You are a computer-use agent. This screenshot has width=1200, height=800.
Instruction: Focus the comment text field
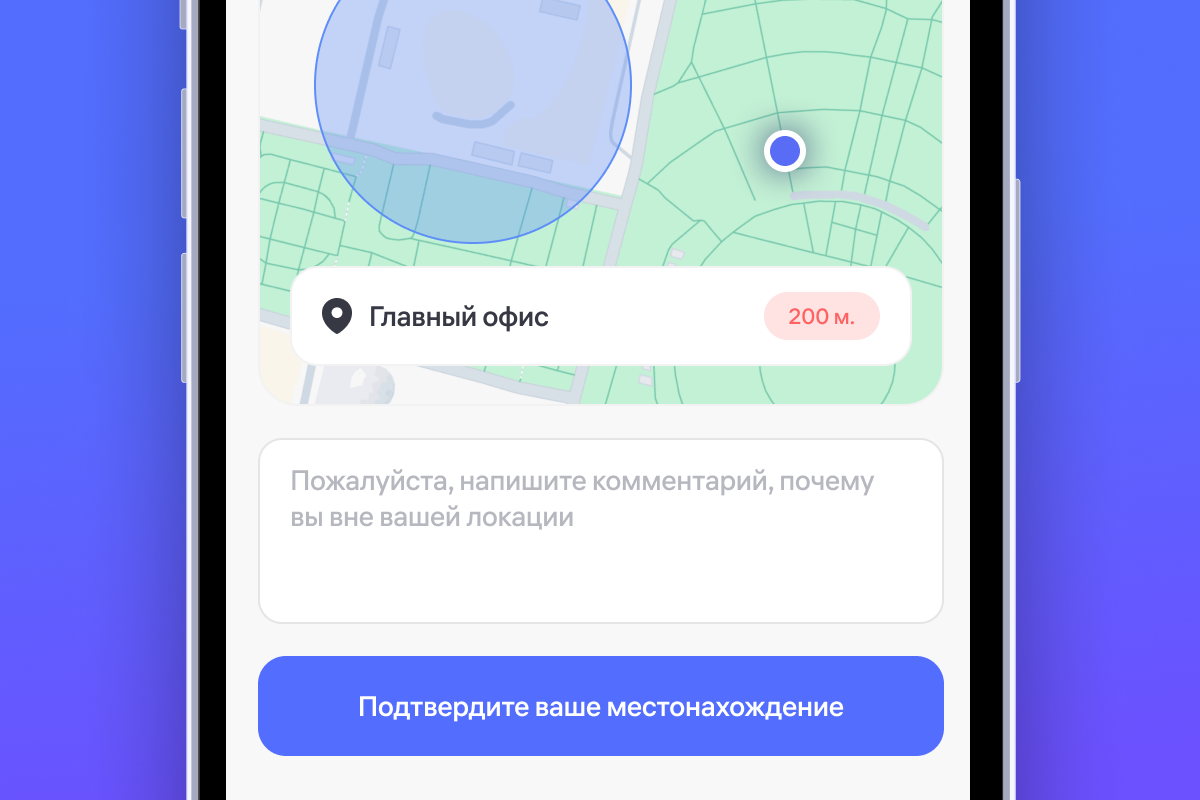click(600, 530)
